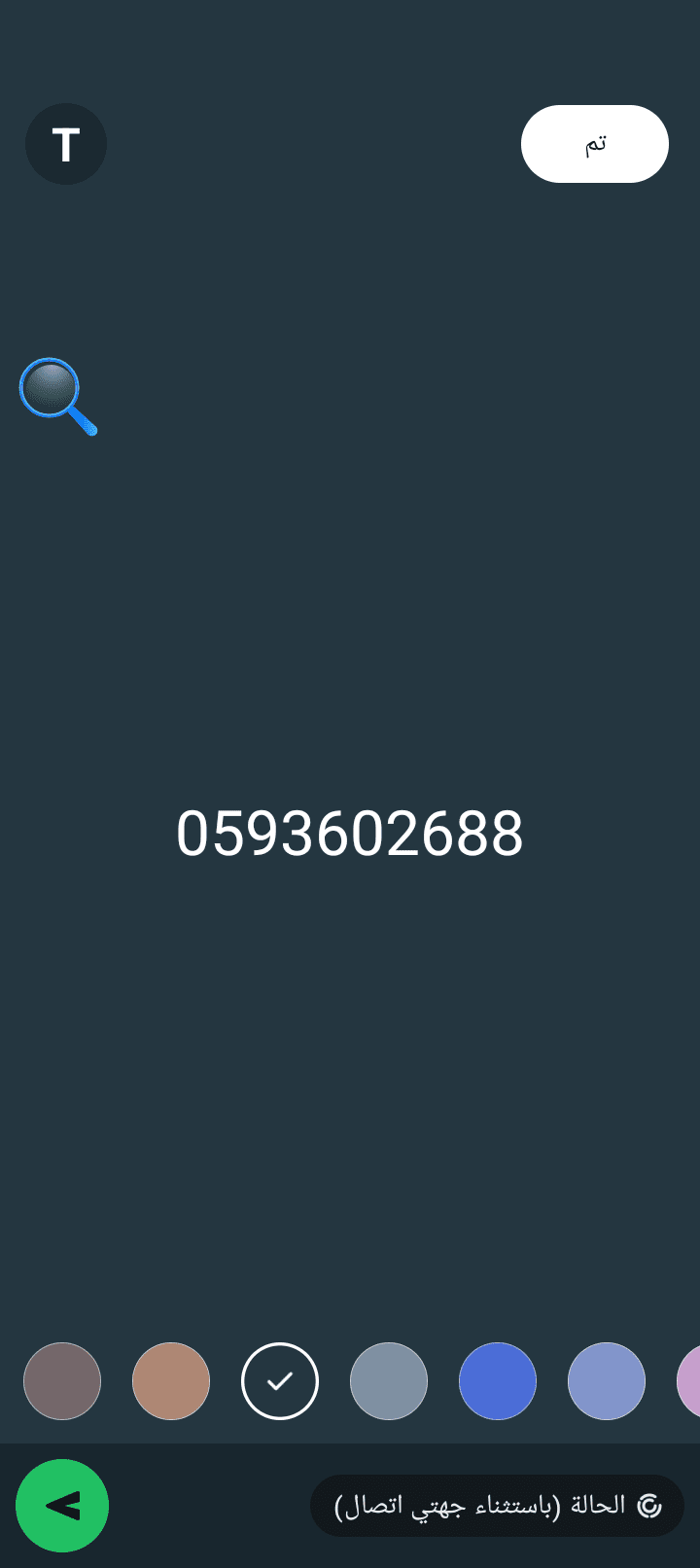The width and height of the screenshot is (700, 1568).
Task: Choose the periwinkle background color
Action: pyautogui.click(x=607, y=1380)
